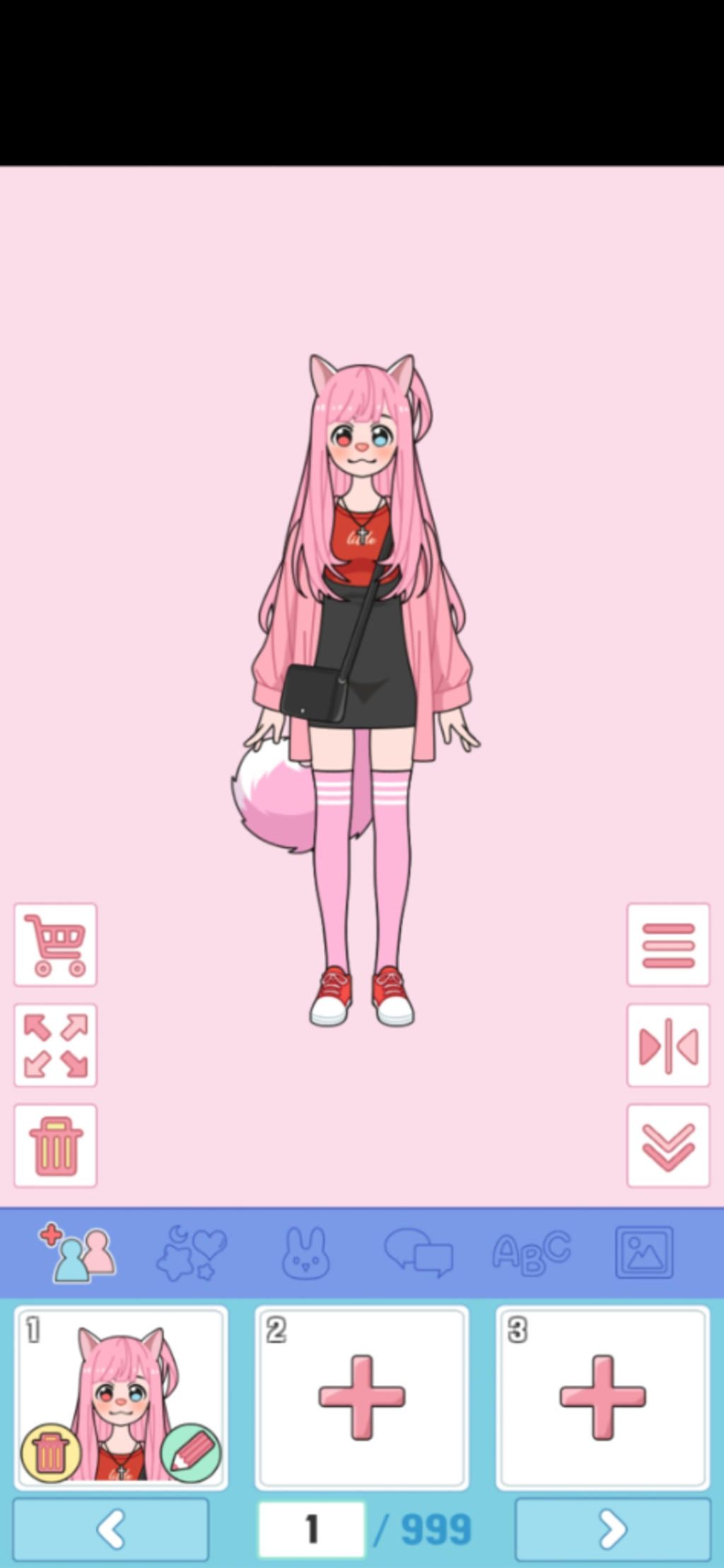Viewport: 724px width, 1568px height.
Task: Add a new character in slot 2
Action: pos(361,1397)
